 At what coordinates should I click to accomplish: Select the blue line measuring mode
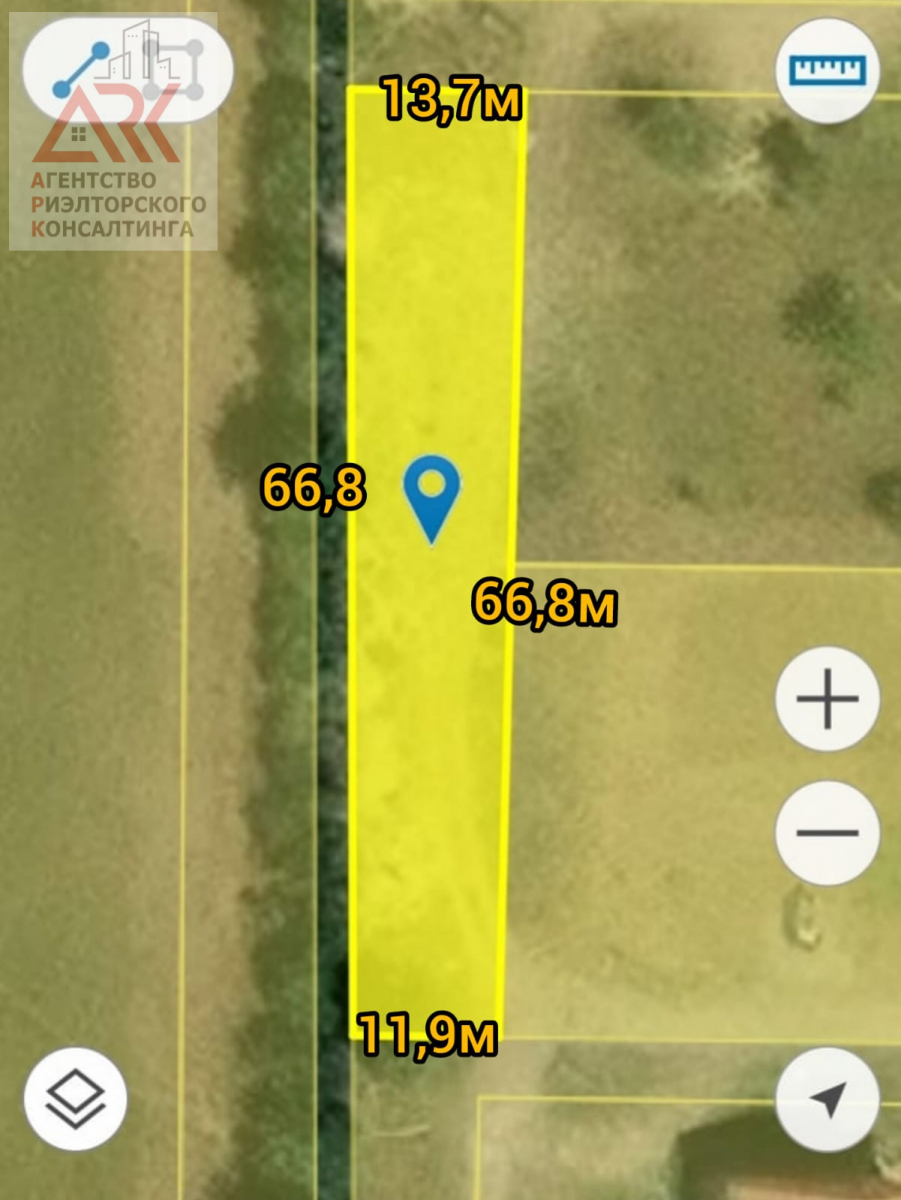pyautogui.click(x=81, y=70)
